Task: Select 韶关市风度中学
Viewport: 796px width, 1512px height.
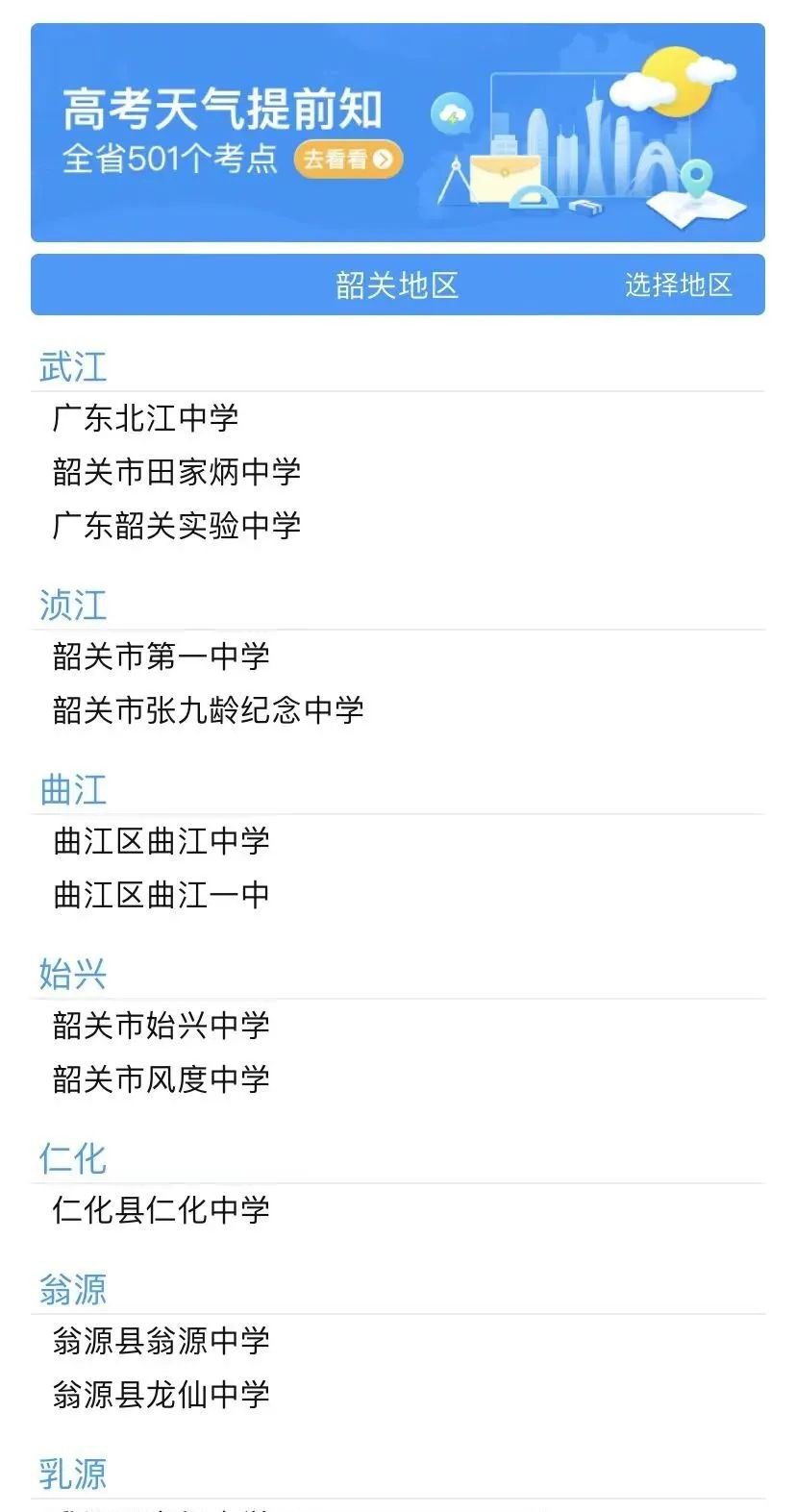Action: coord(161,1079)
